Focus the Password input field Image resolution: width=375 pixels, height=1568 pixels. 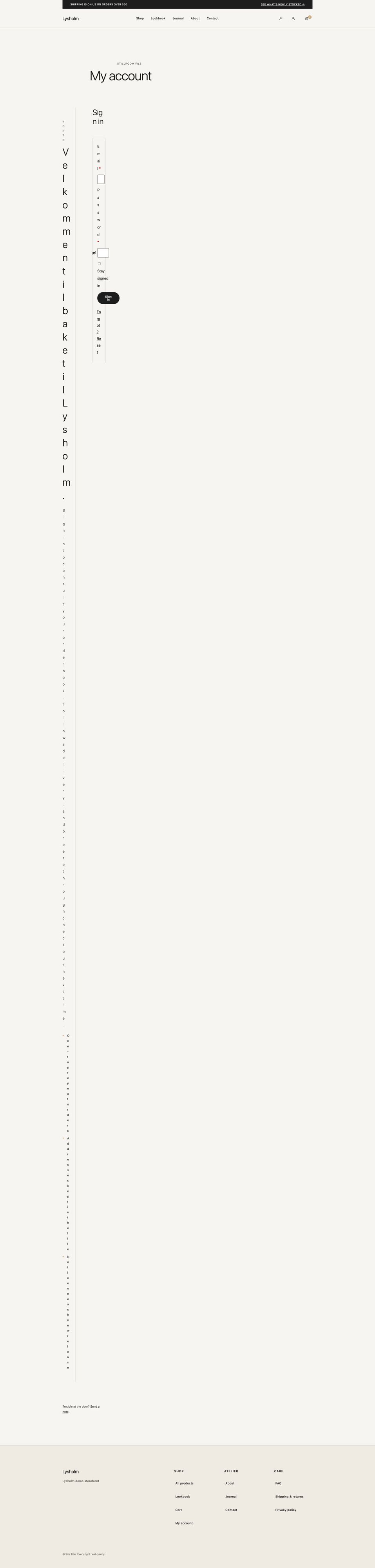[x=103, y=252]
